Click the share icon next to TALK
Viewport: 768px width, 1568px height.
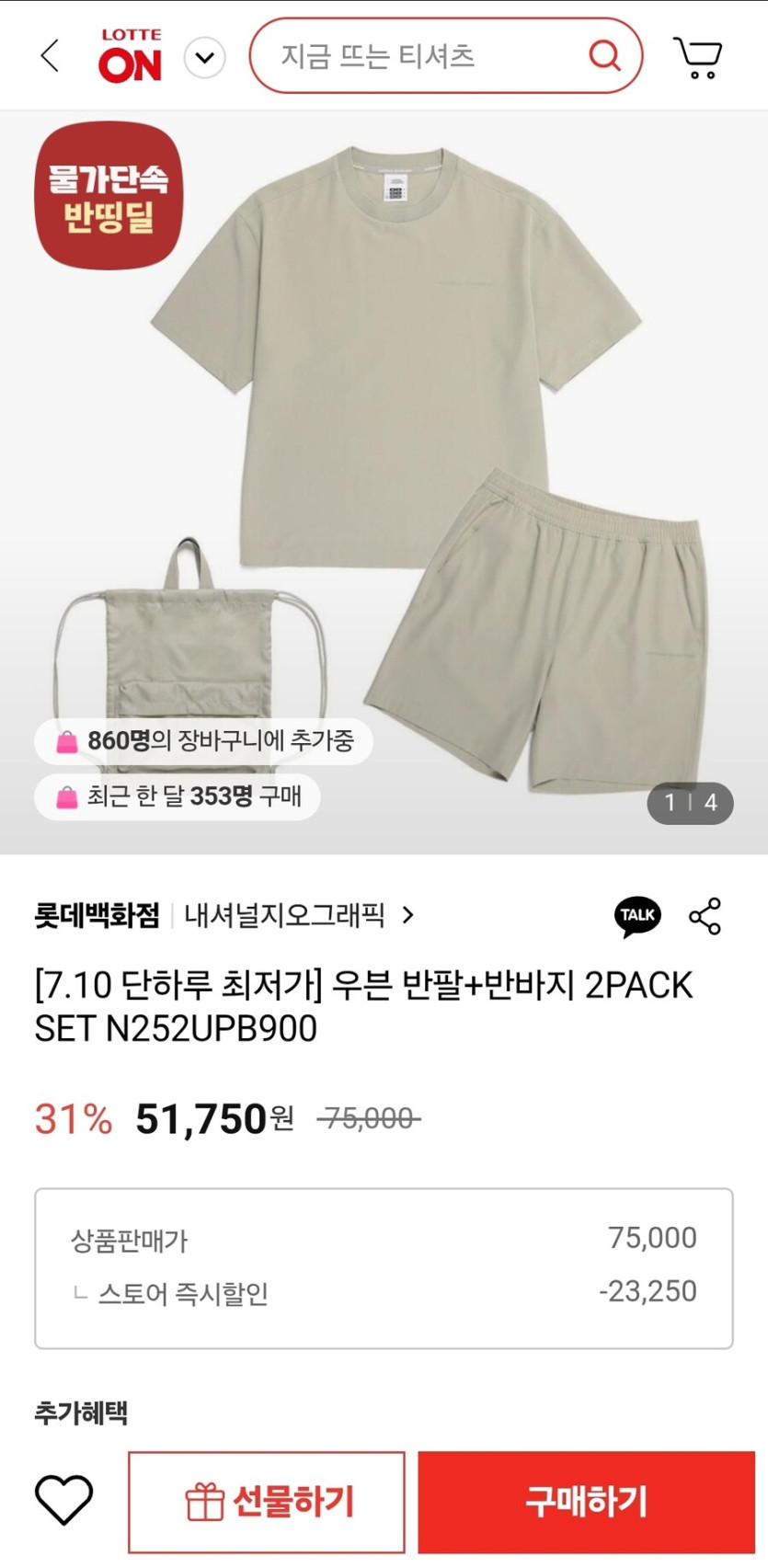[705, 915]
